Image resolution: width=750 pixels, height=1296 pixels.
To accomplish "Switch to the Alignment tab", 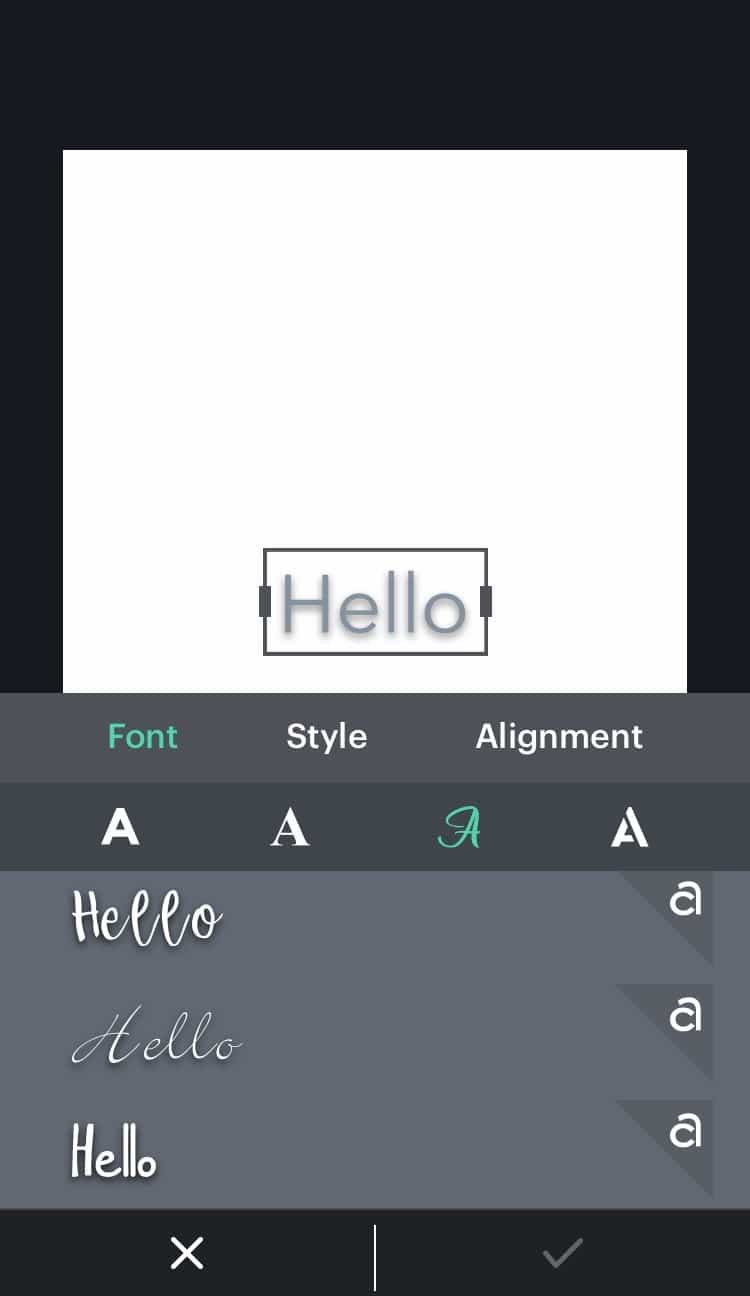I will coord(558,737).
